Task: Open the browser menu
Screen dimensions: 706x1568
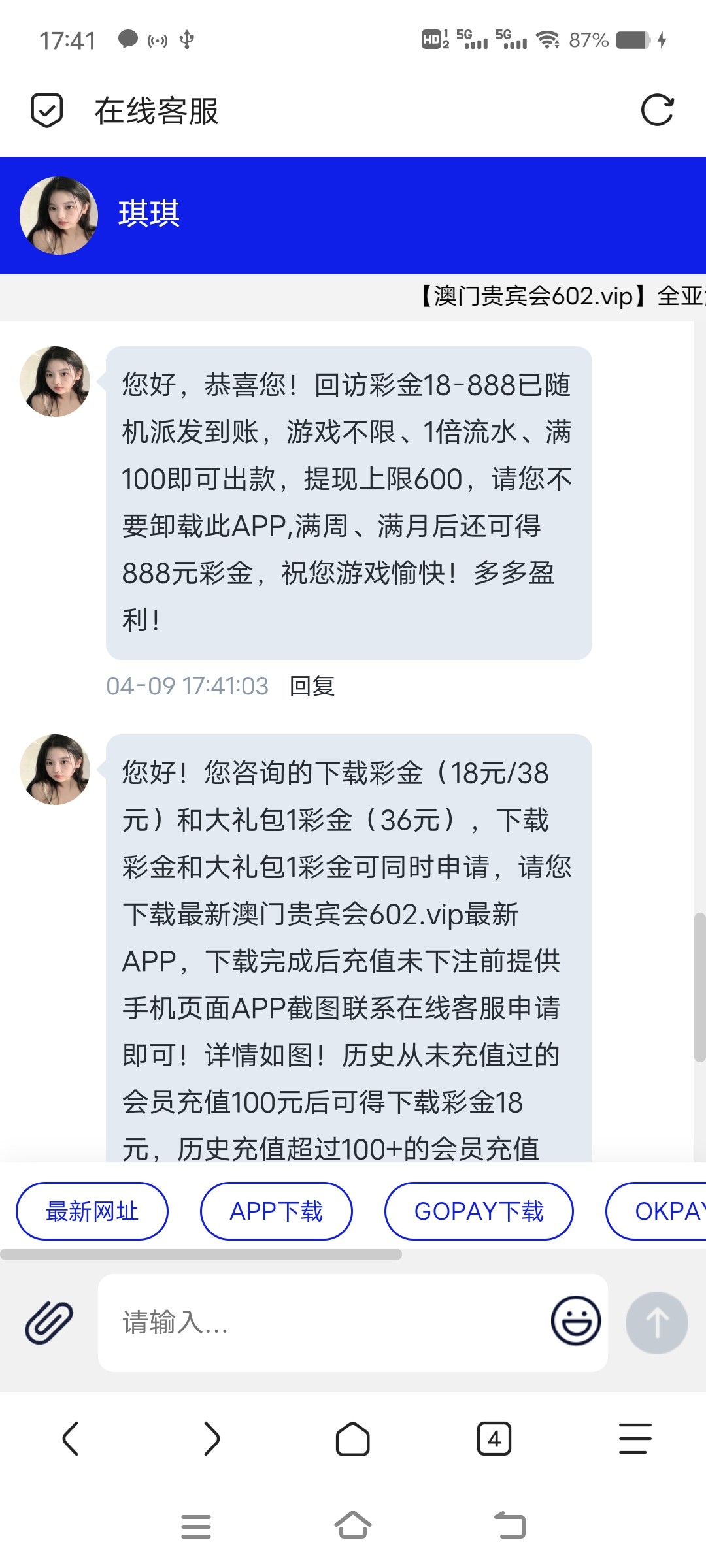Action: pos(635,1439)
